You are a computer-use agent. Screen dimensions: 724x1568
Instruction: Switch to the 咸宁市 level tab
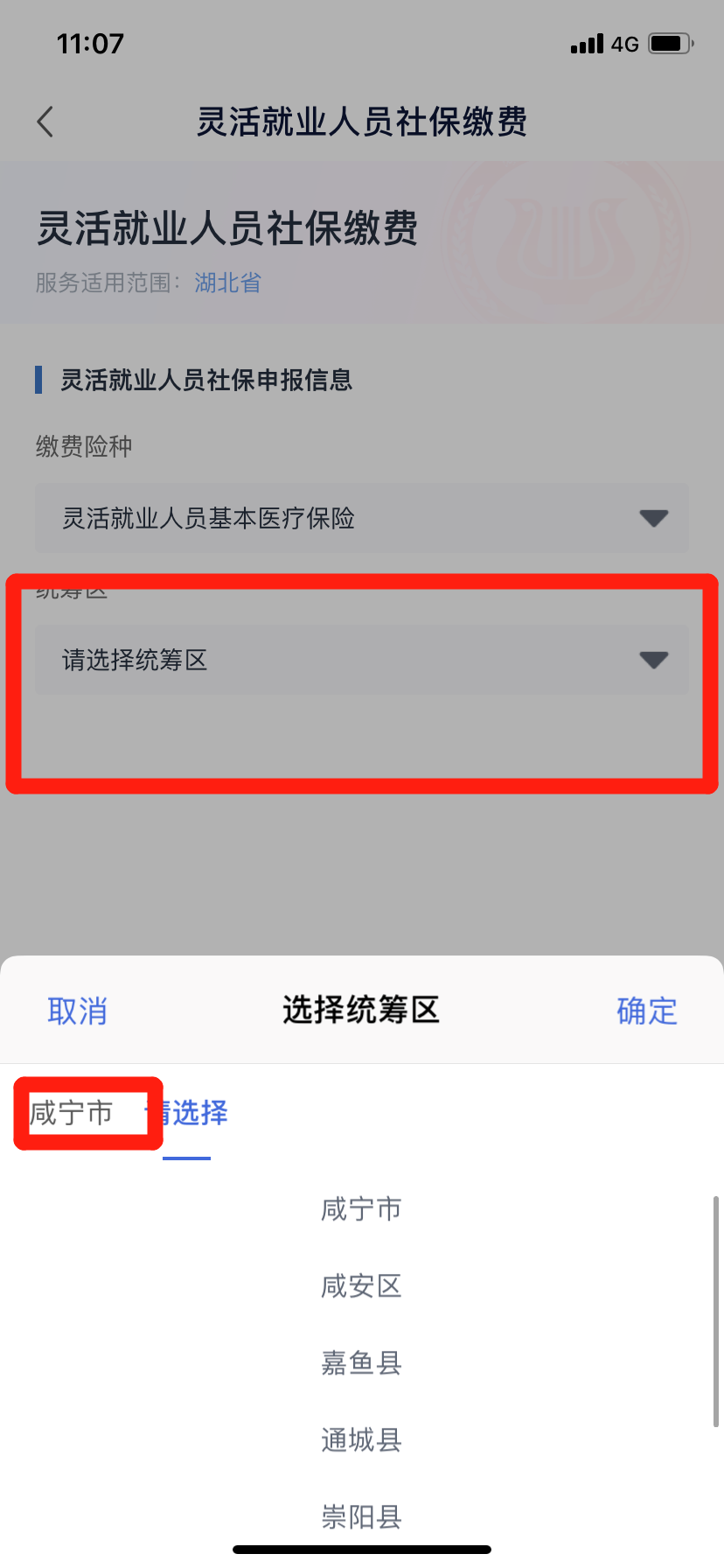72,1113
